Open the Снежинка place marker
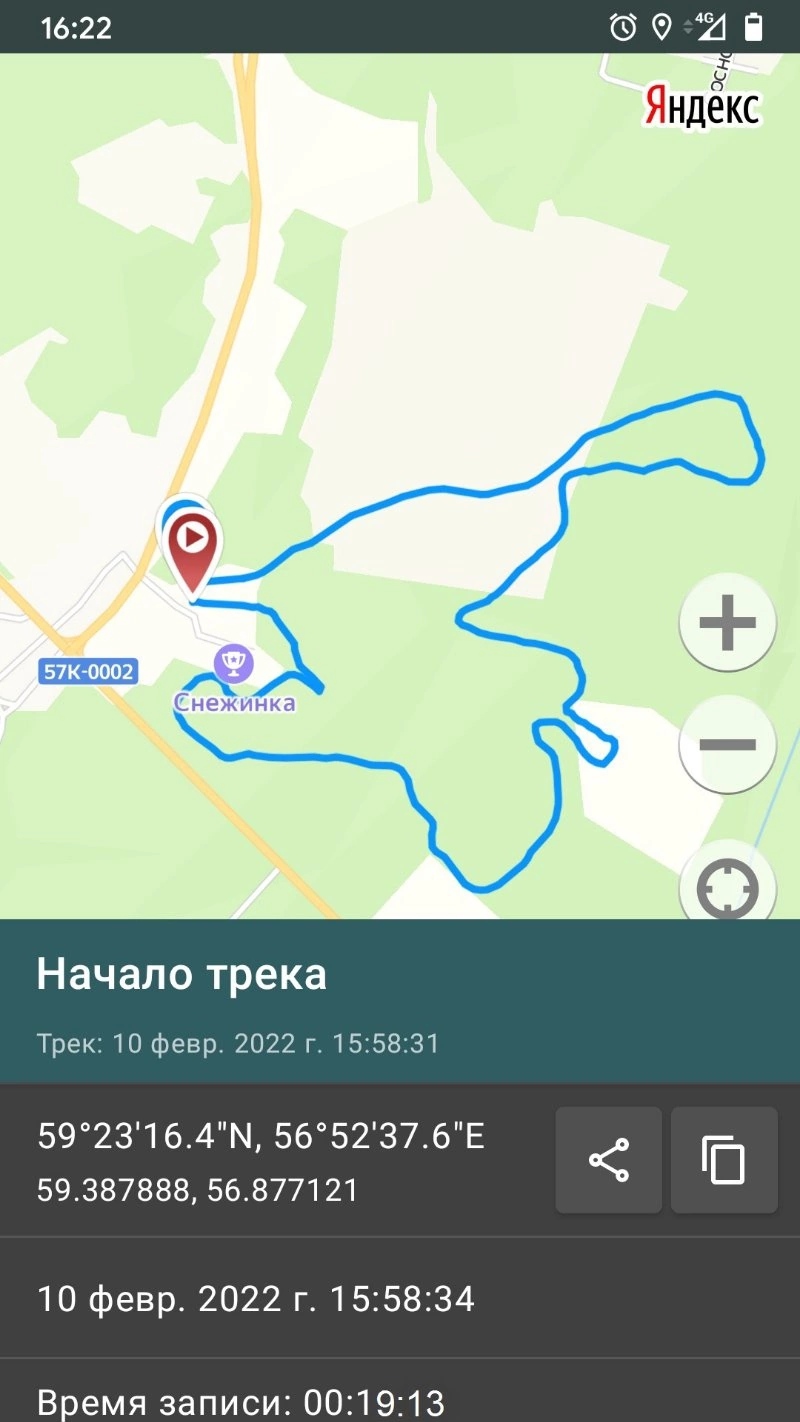Screen dimensions: 800x1422 [x=234, y=662]
